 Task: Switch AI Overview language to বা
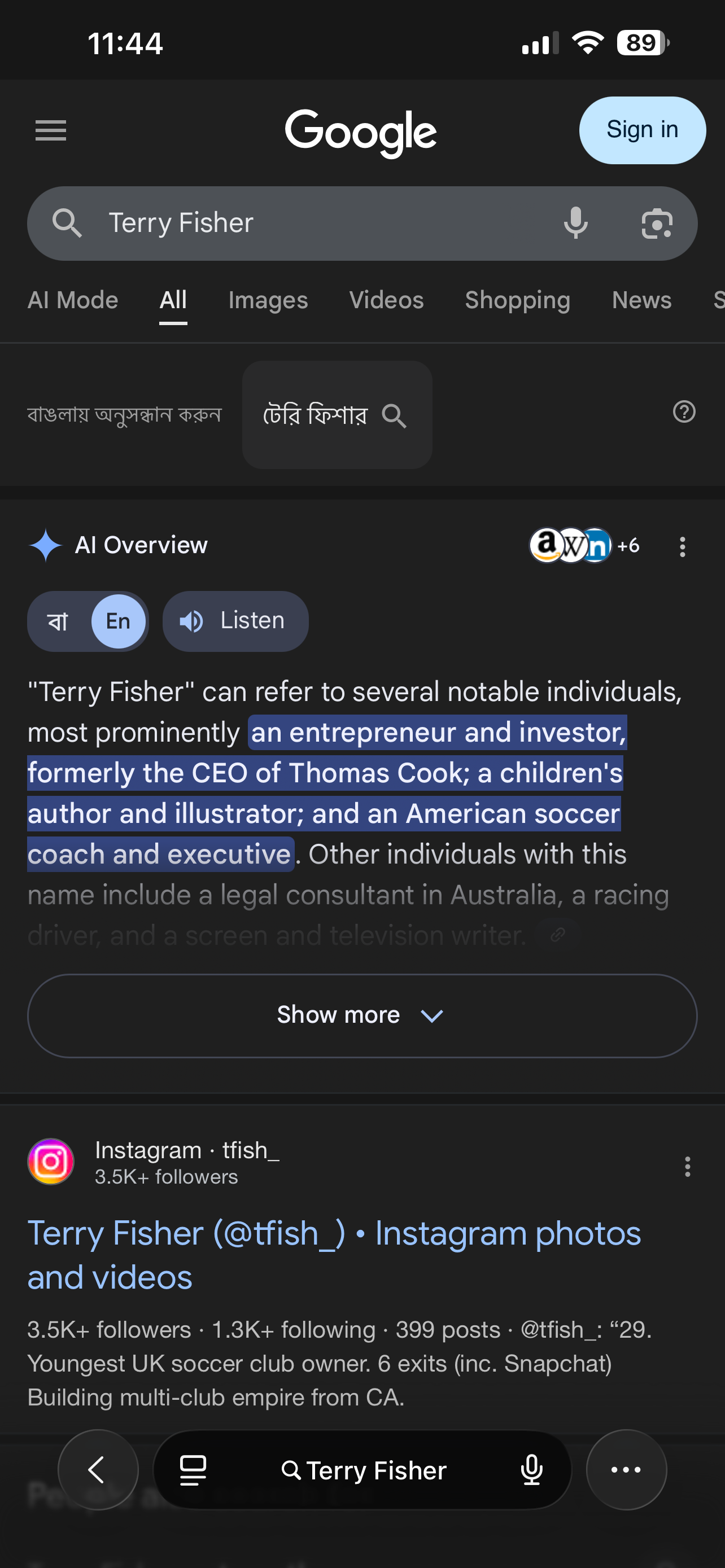pyautogui.click(x=58, y=621)
